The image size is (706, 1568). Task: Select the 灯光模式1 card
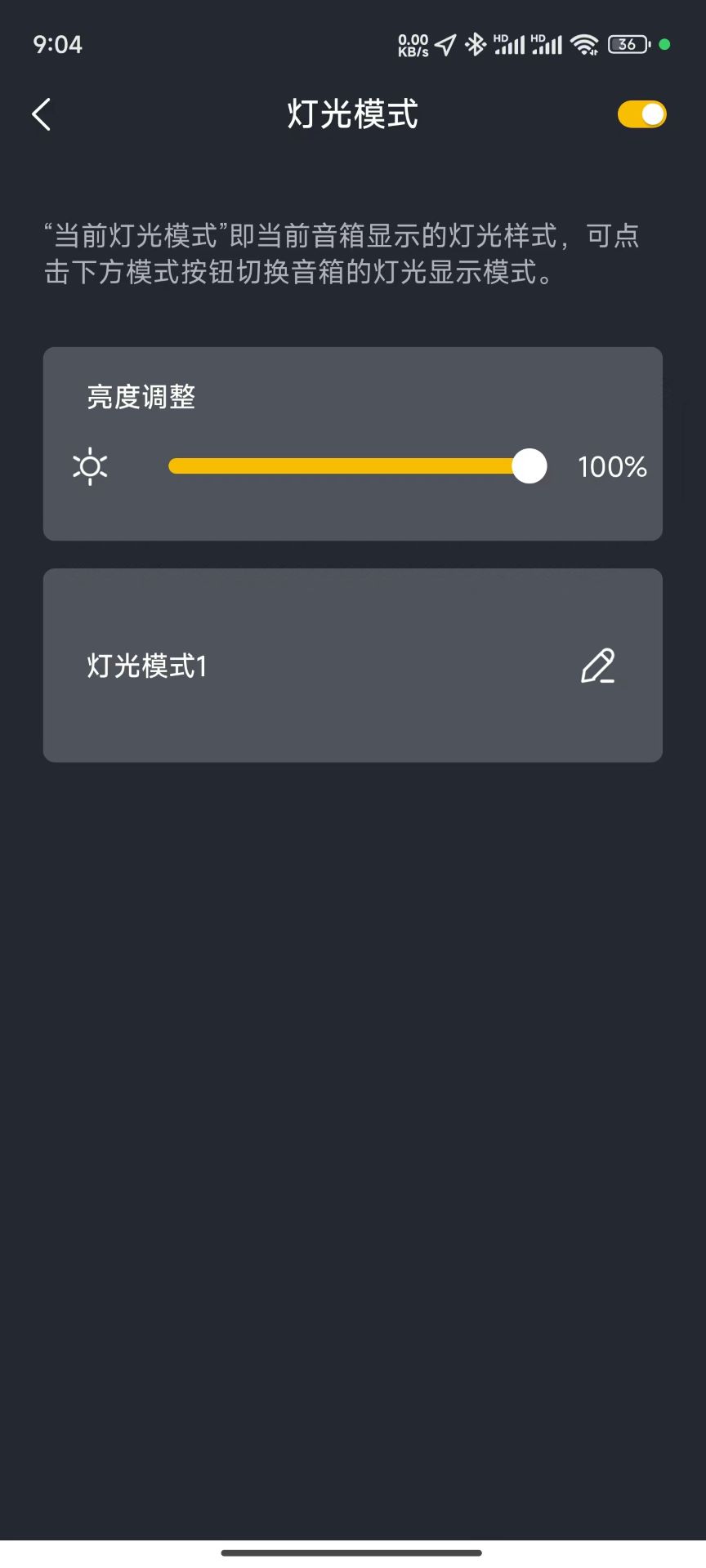pyautogui.click(x=353, y=665)
